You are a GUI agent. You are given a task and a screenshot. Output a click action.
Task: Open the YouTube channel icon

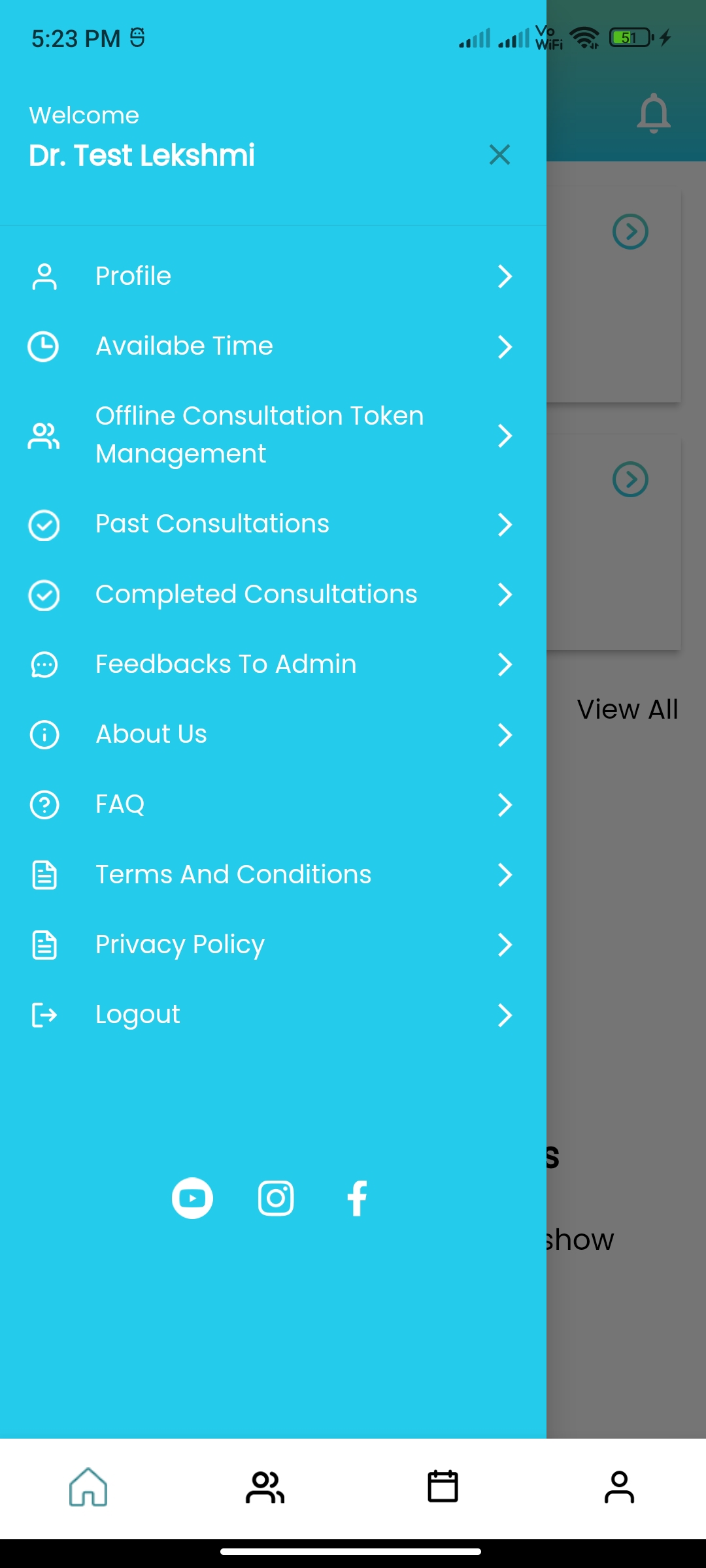[192, 1198]
